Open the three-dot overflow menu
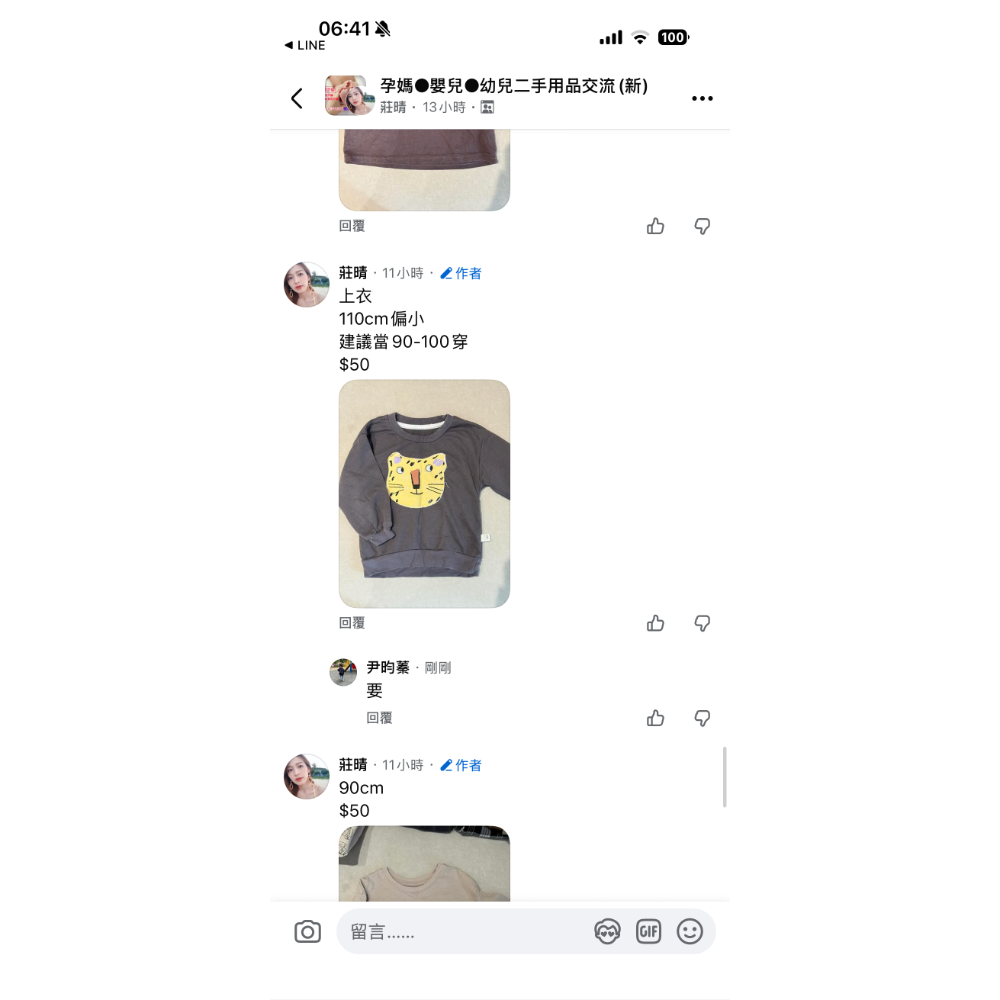The image size is (1000, 1000). point(702,98)
